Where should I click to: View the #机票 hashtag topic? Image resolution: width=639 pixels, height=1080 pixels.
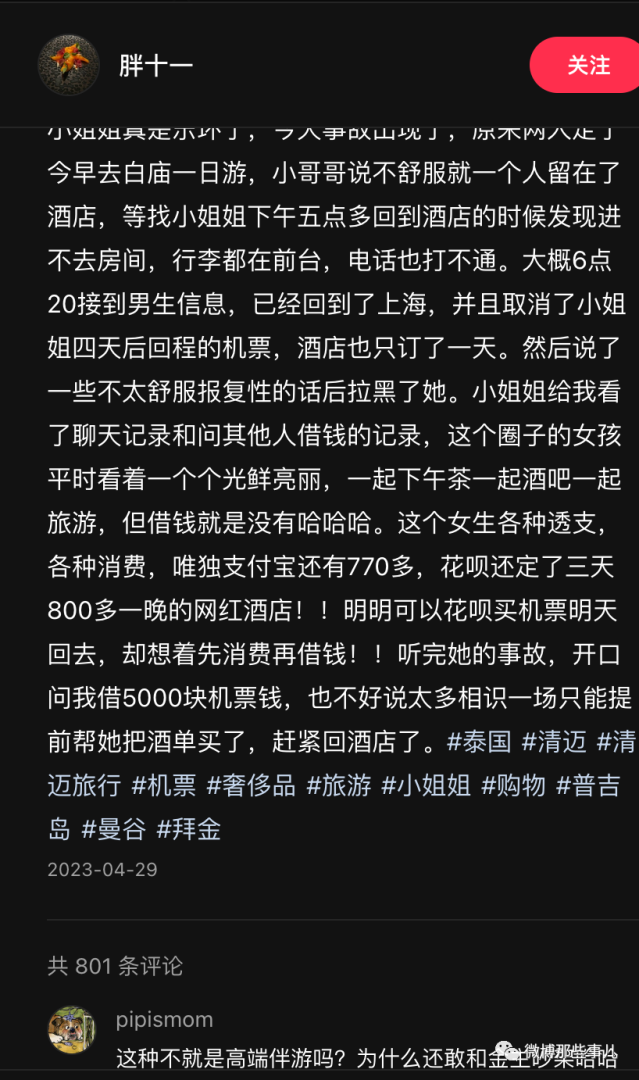click(164, 785)
